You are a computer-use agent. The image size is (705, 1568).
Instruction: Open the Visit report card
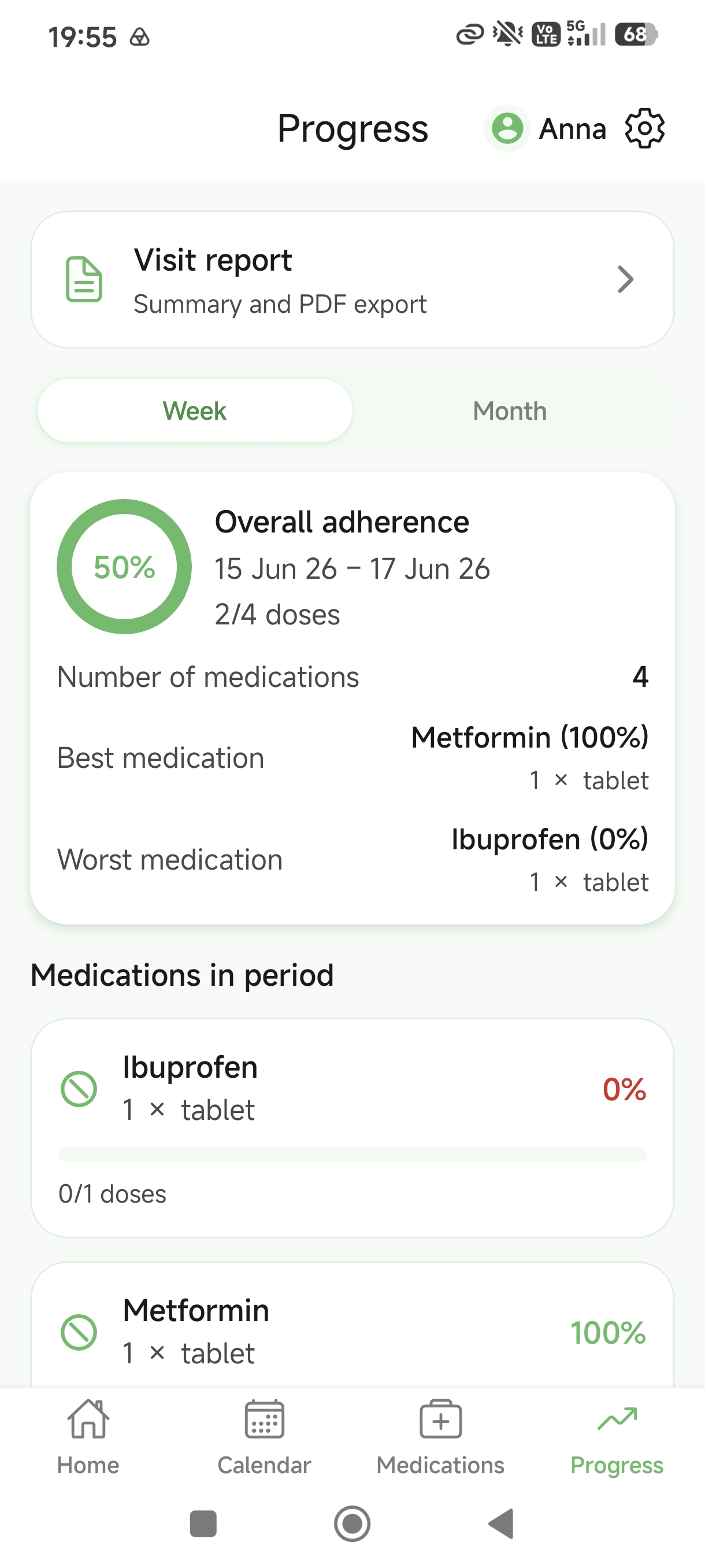[x=352, y=280]
